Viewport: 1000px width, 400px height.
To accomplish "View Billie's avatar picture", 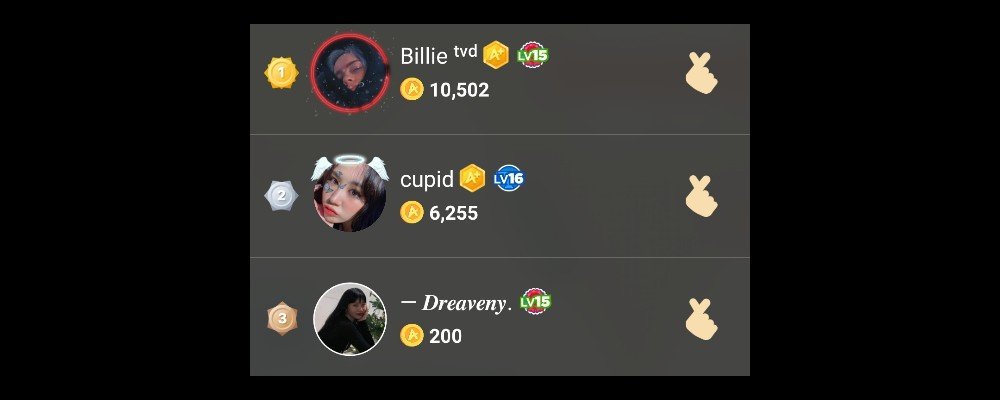I will [x=350, y=74].
